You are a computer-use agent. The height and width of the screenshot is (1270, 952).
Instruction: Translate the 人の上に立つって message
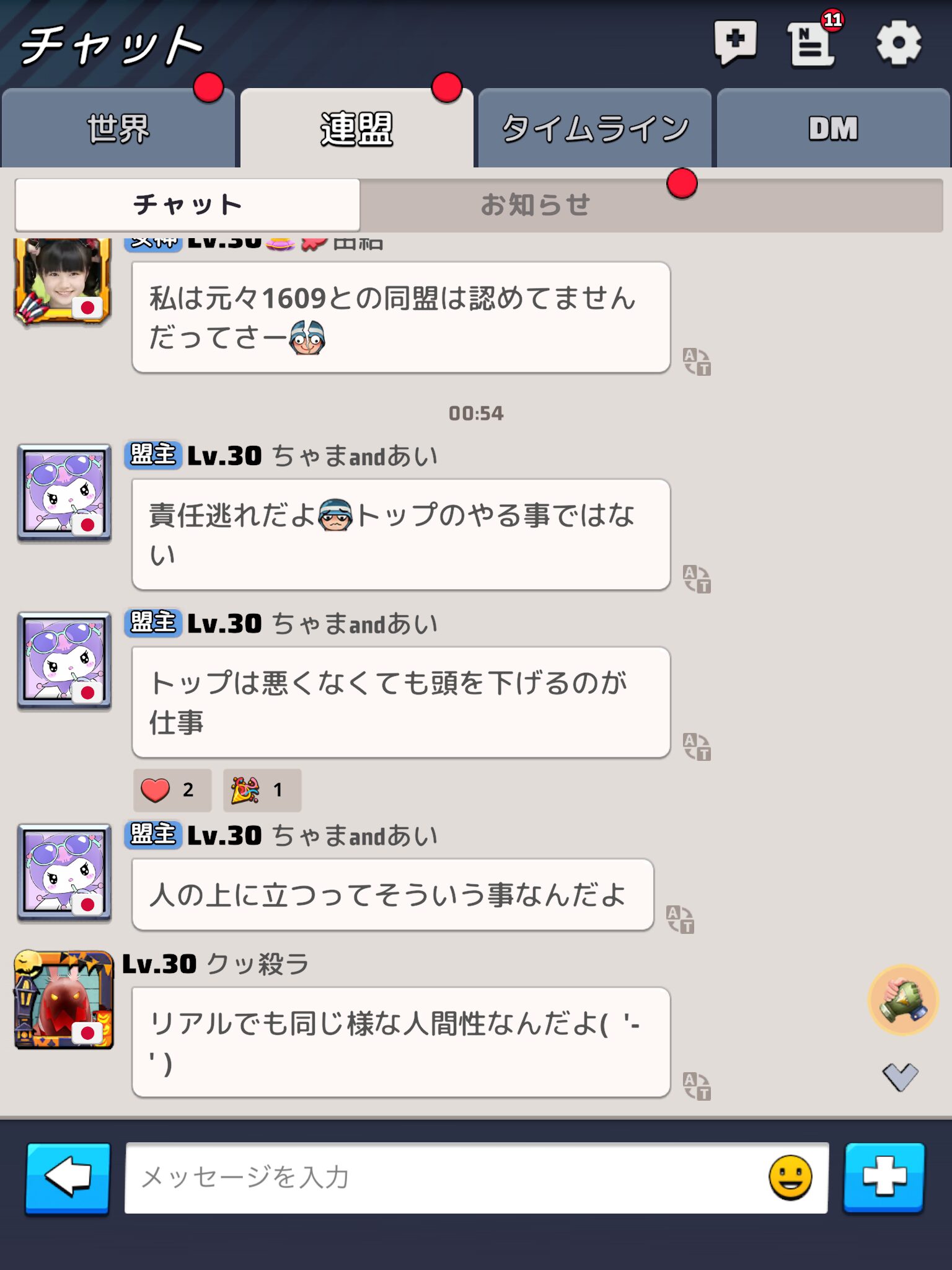[680, 919]
